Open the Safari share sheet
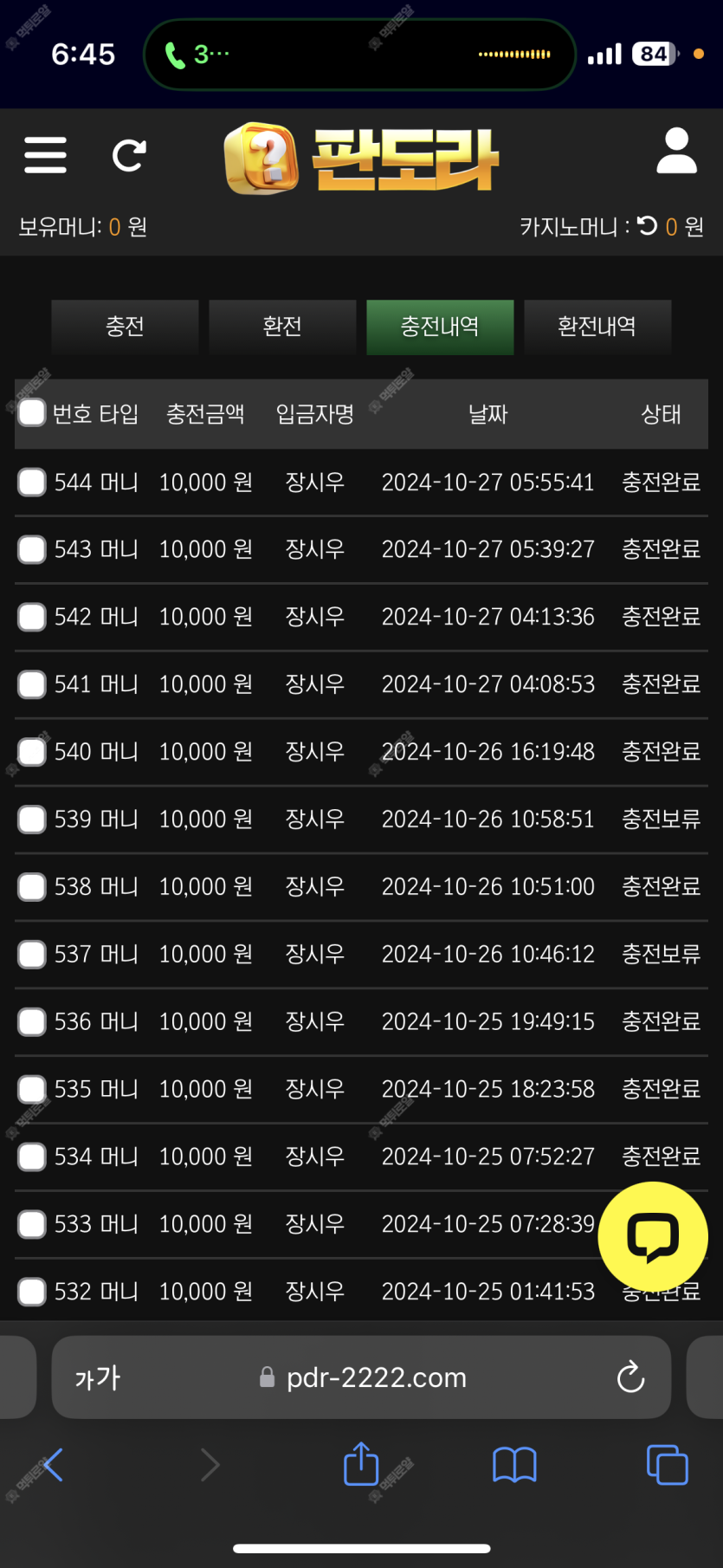This screenshot has height=1568, width=723. 361,1463
